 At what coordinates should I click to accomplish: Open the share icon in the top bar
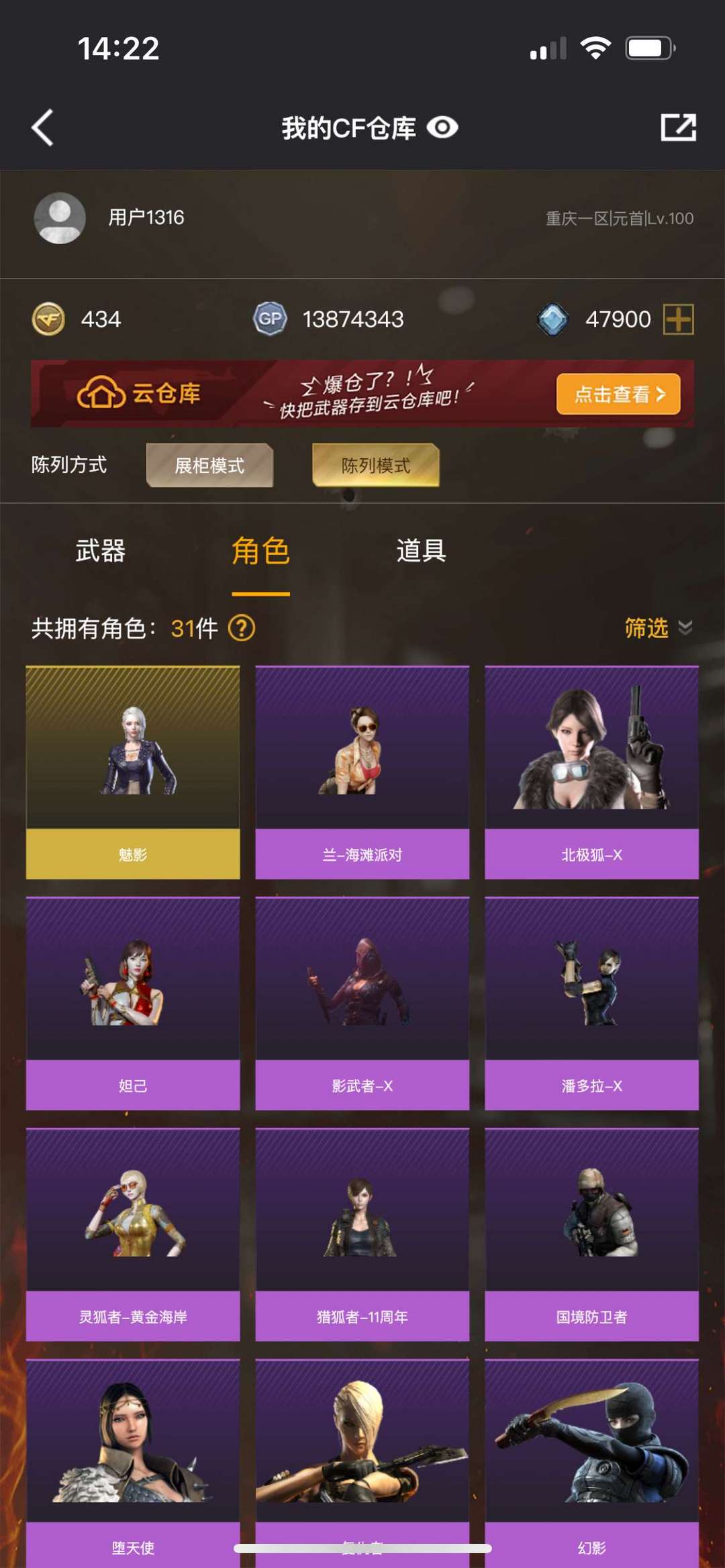[x=678, y=127]
